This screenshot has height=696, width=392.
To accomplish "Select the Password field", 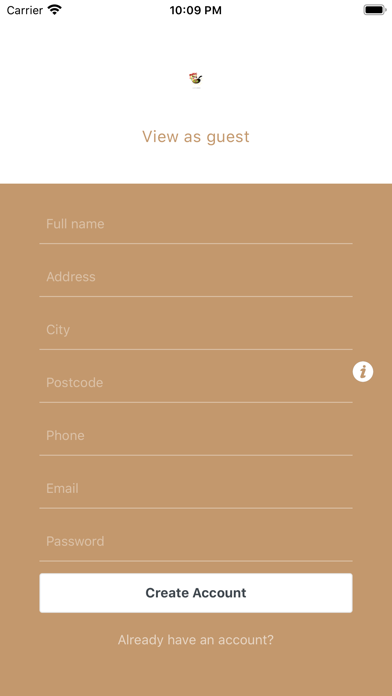I will click(x=196, y=541).
